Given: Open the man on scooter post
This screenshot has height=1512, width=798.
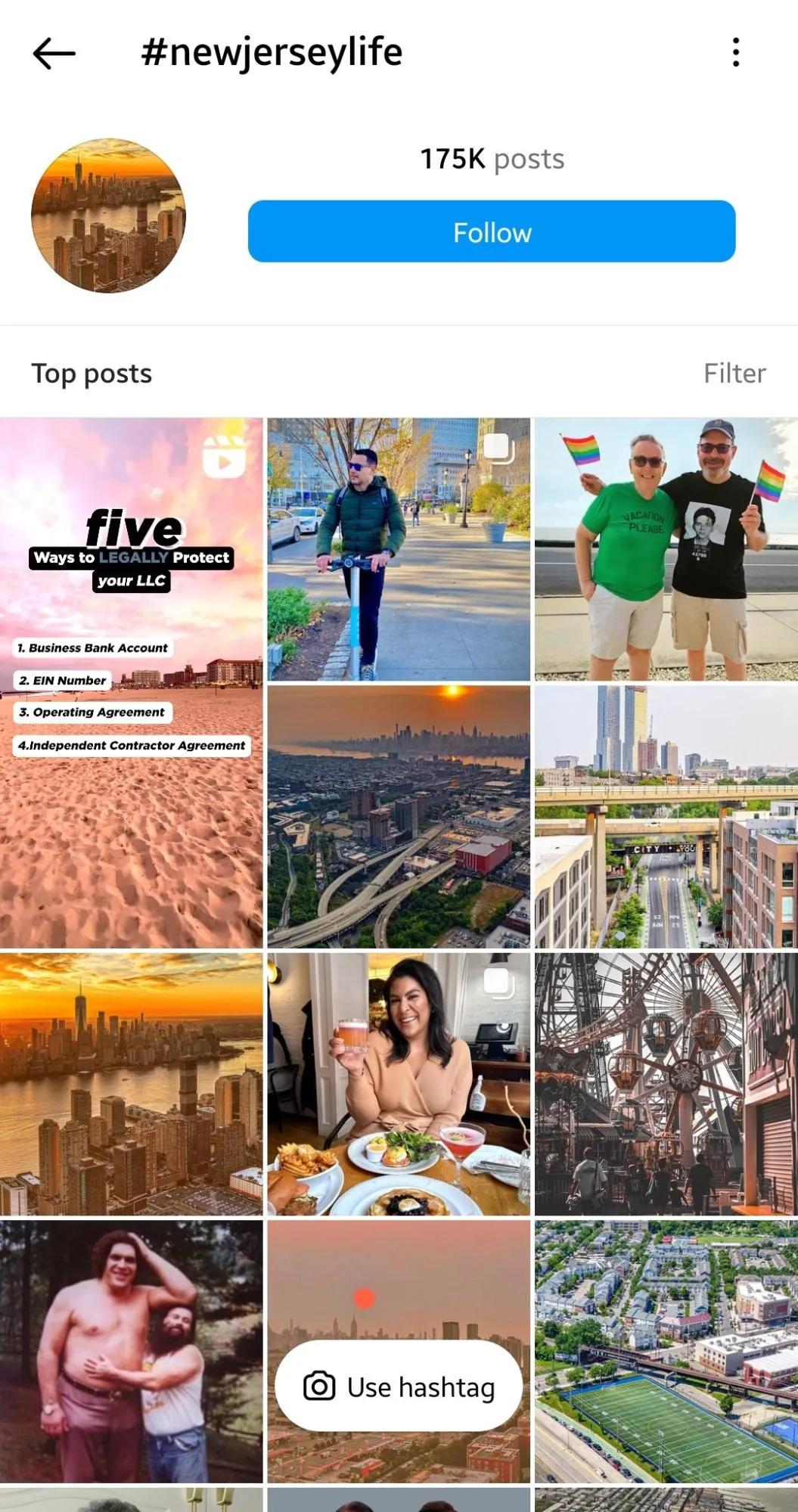Looking at the screenshot, I should tap(399, 549).
